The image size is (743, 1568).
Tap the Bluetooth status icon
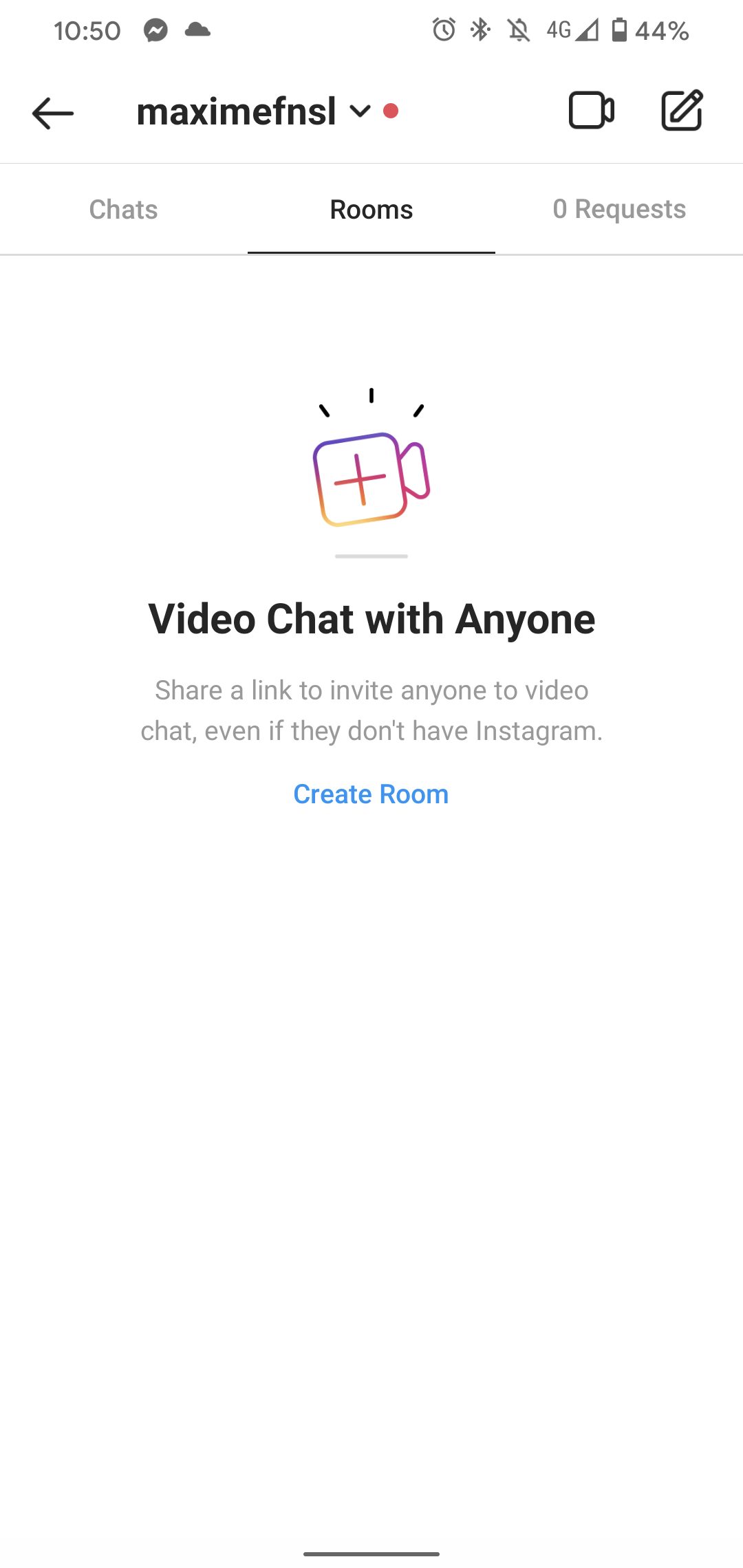[479, 30]
